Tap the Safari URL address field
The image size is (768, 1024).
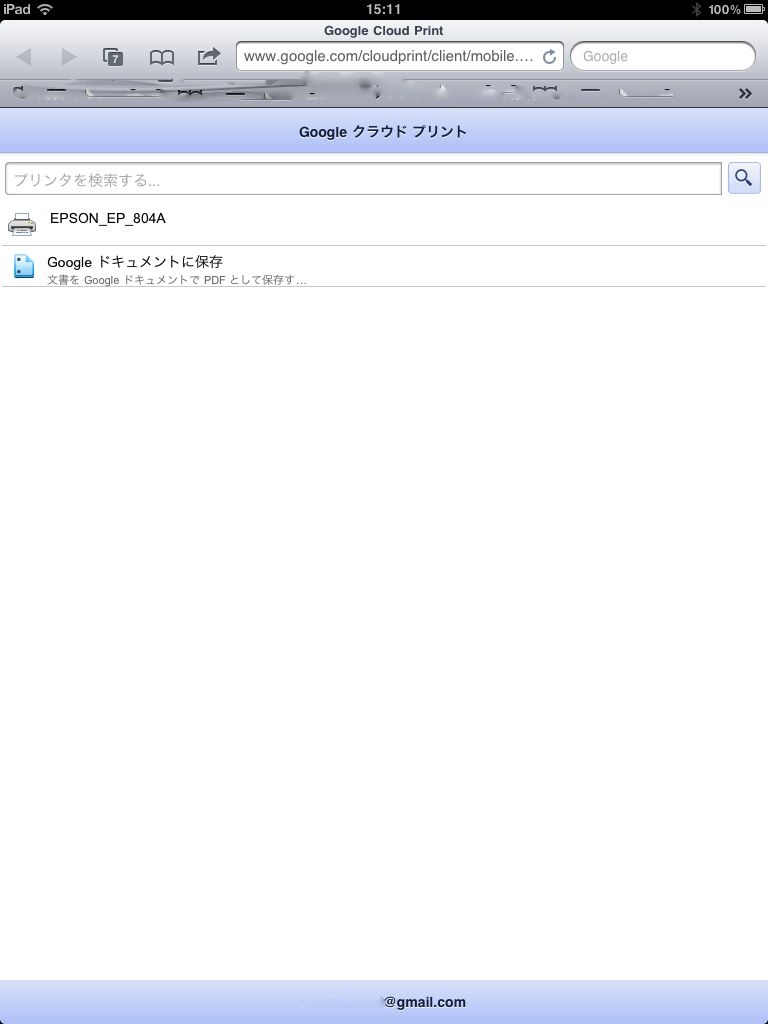pos(388,56)
